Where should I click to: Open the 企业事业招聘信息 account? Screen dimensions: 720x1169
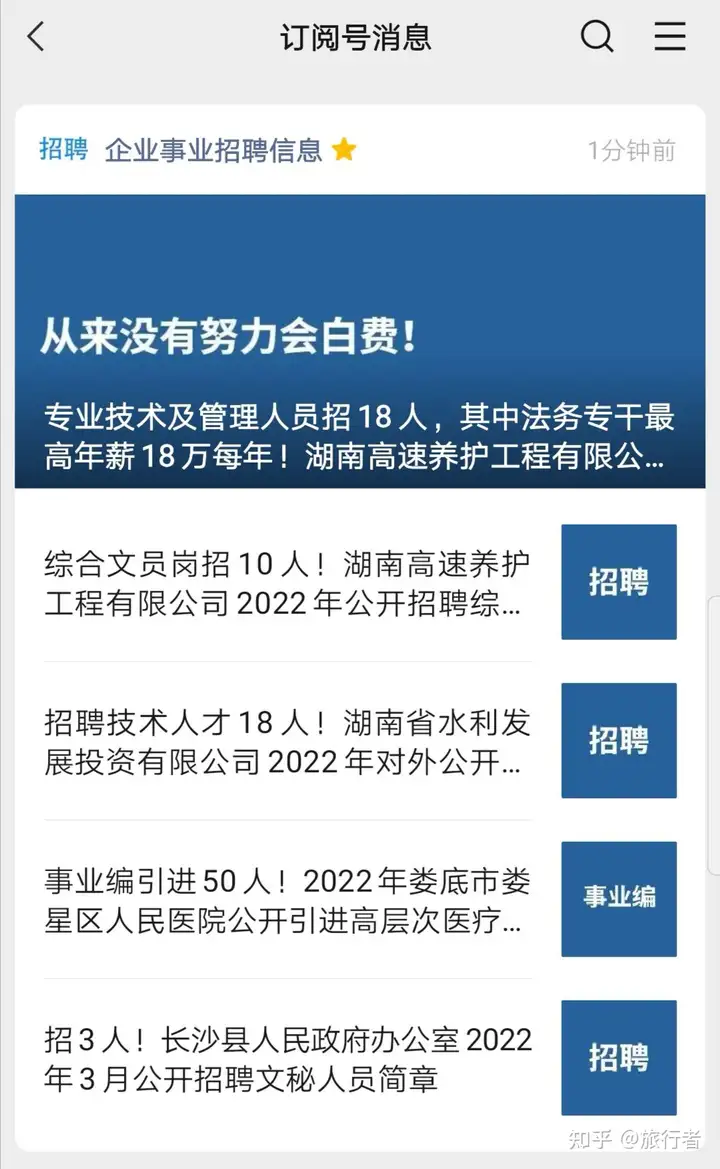213,150
